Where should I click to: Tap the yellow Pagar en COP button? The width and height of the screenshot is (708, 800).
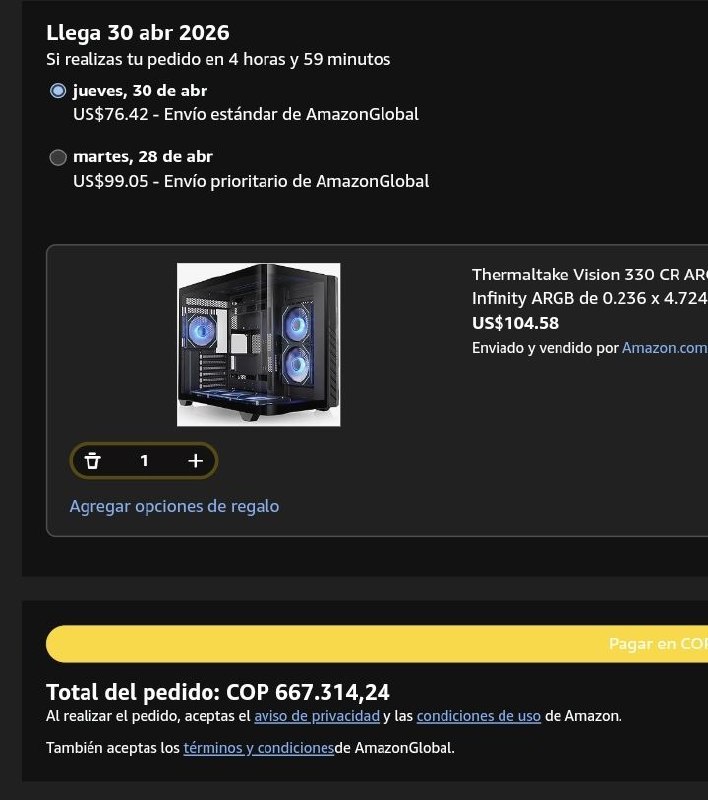coord(377,644)
